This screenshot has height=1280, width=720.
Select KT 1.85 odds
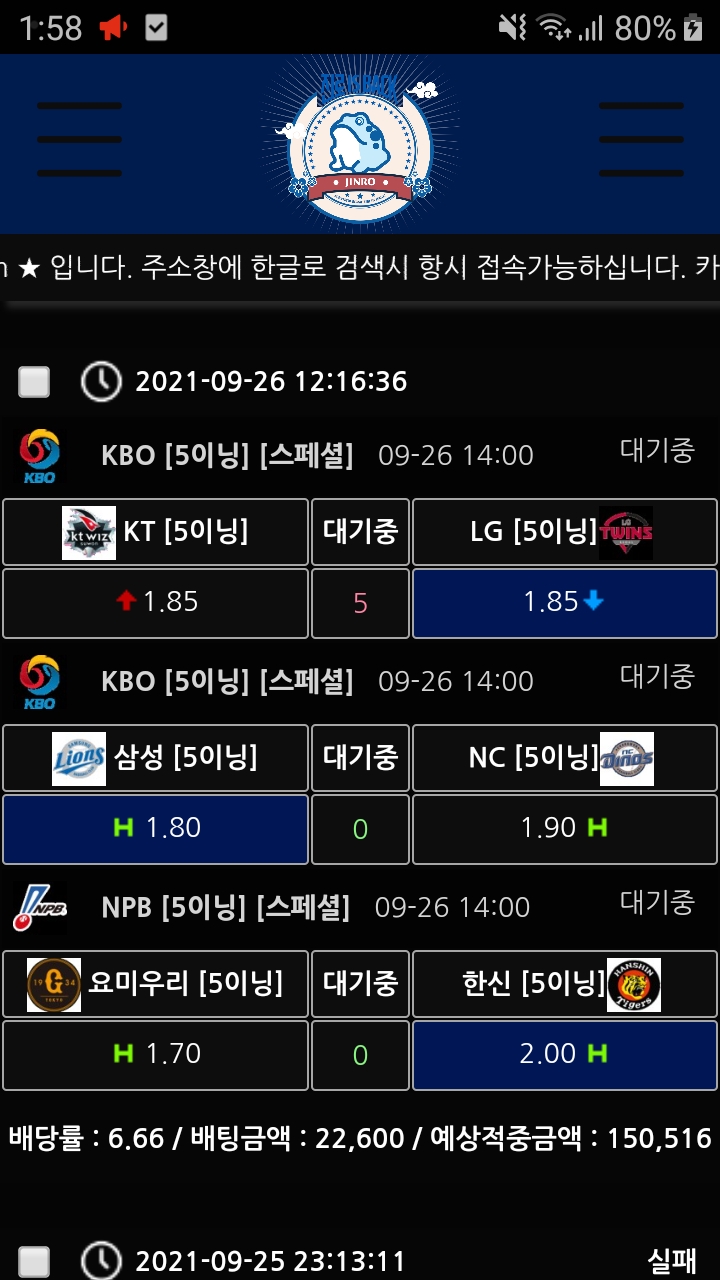coord(156,602)
